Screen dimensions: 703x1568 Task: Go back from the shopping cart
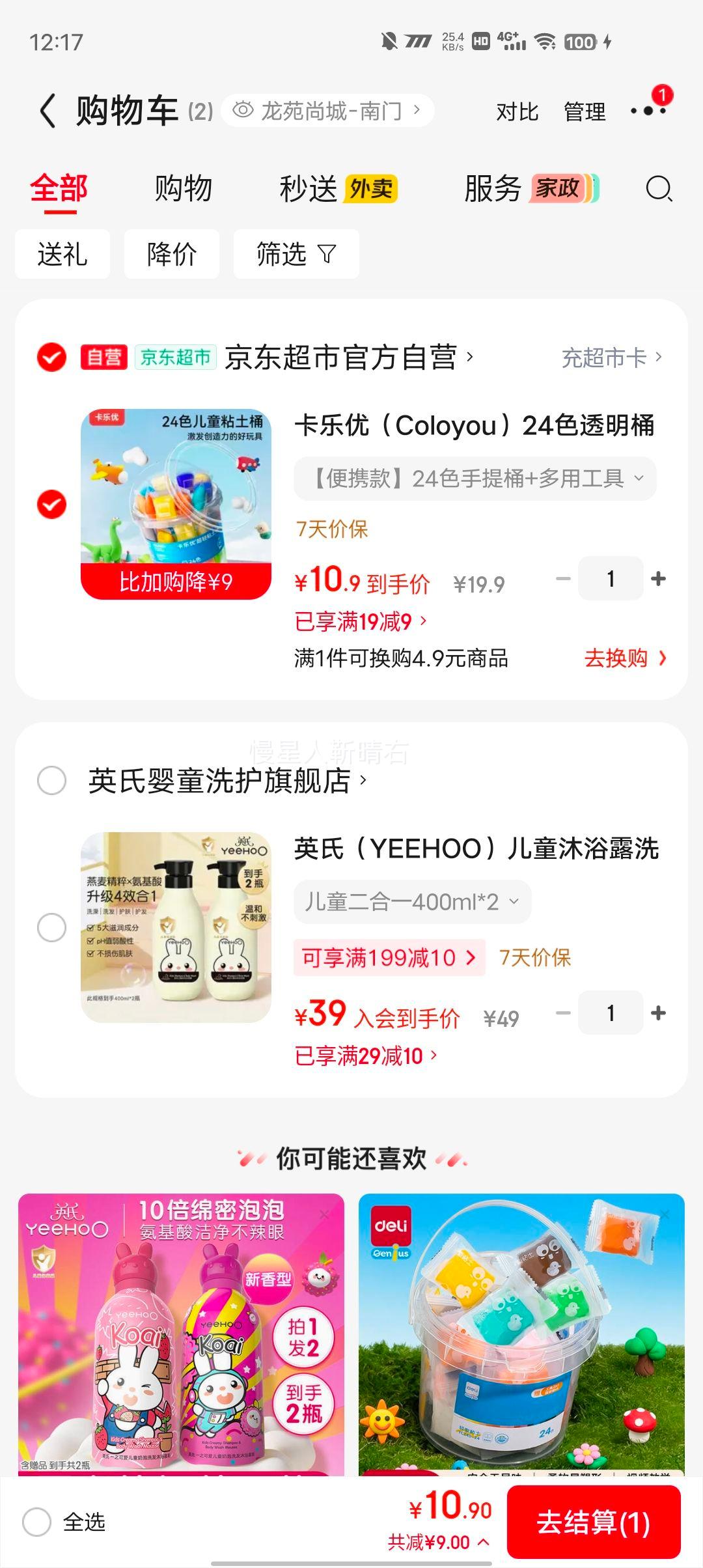tap(48, 111)
